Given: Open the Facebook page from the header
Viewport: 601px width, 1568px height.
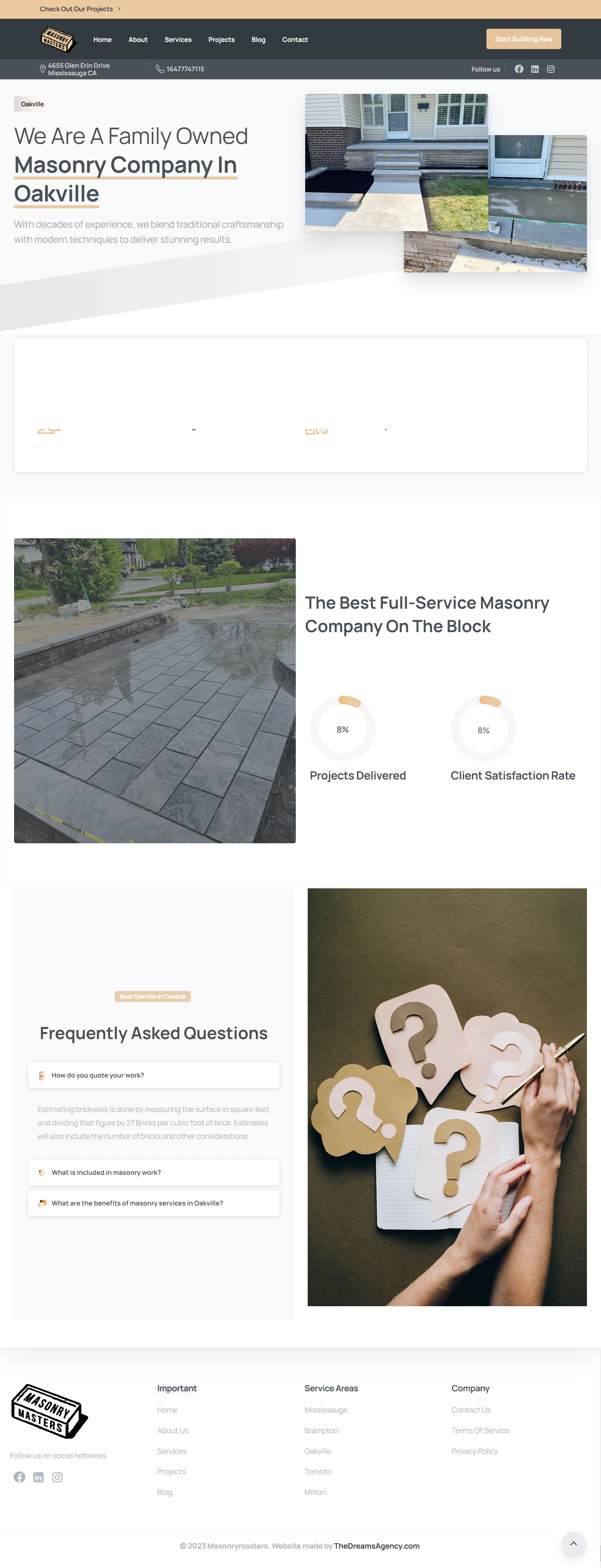Looking at the screenshot, I should tap(519, 69).
